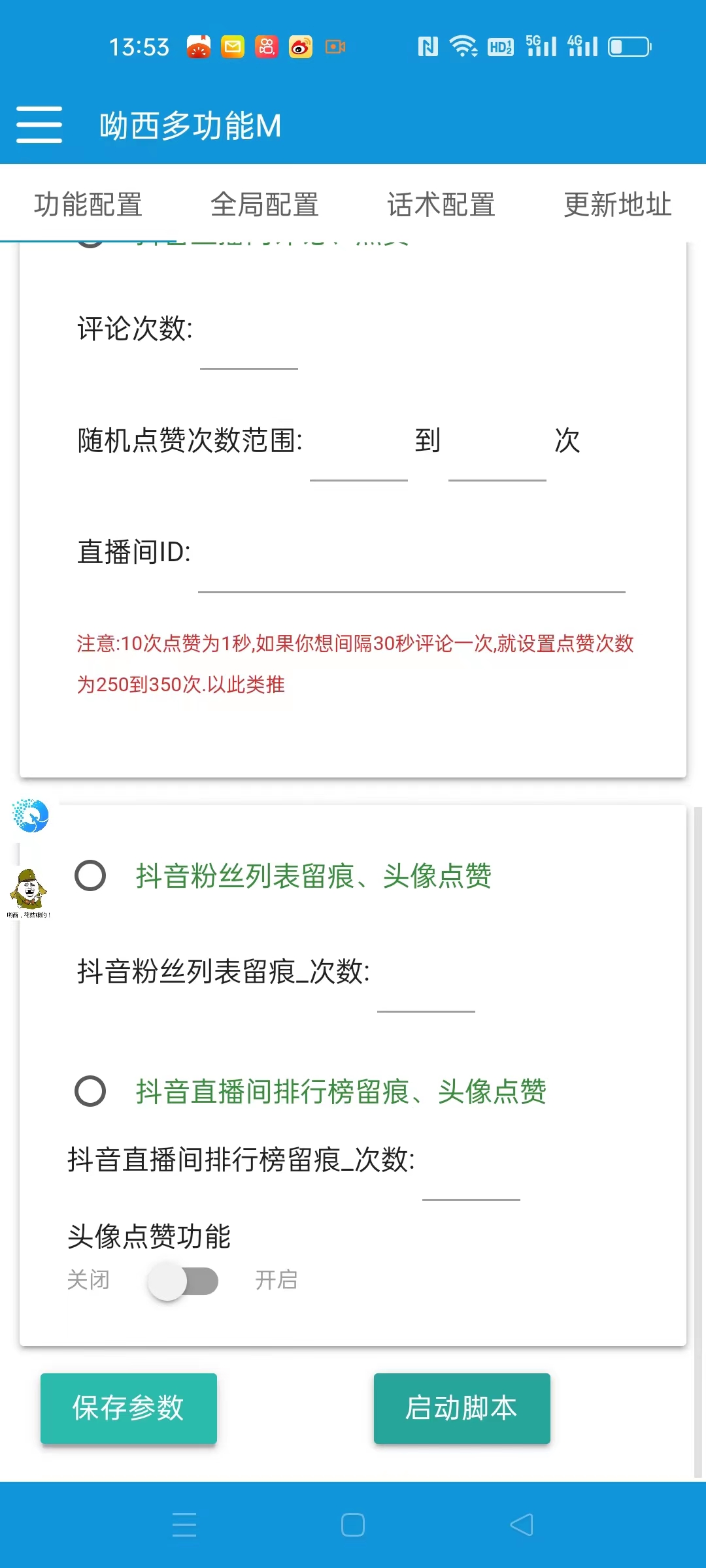Open the hamburger navigation menu
The width and height of the screenshot is (706, 1568).
[39, 125]
